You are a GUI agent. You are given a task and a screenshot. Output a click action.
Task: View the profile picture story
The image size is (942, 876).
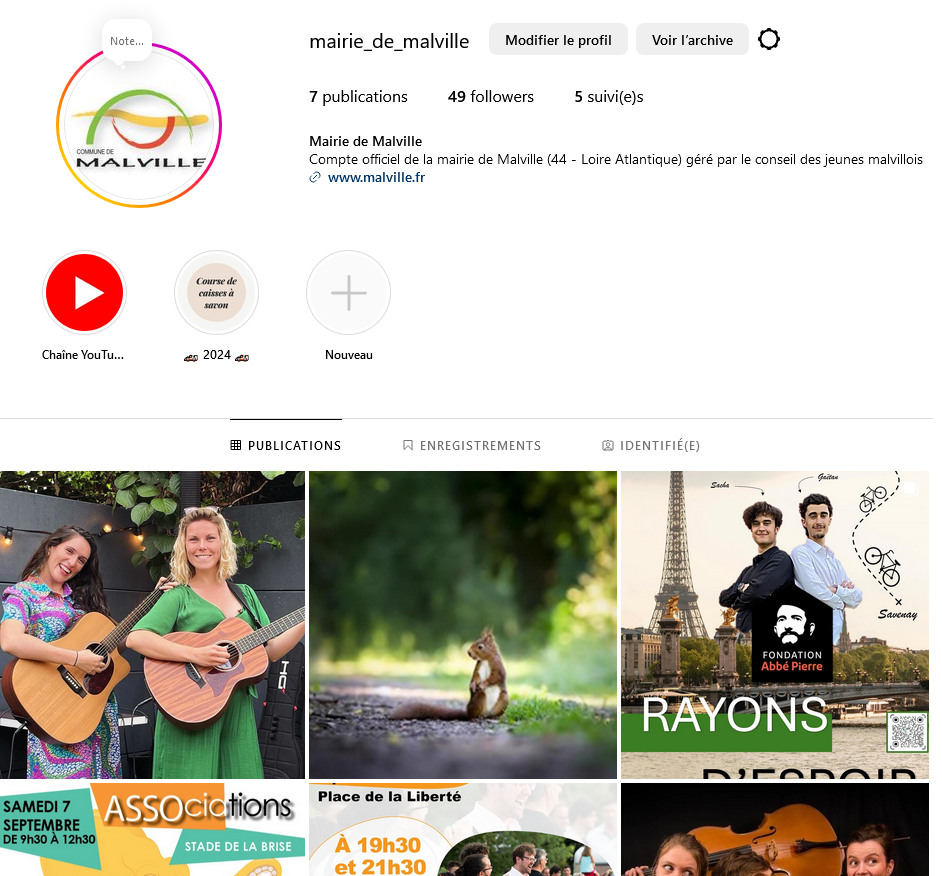point(139,130)
